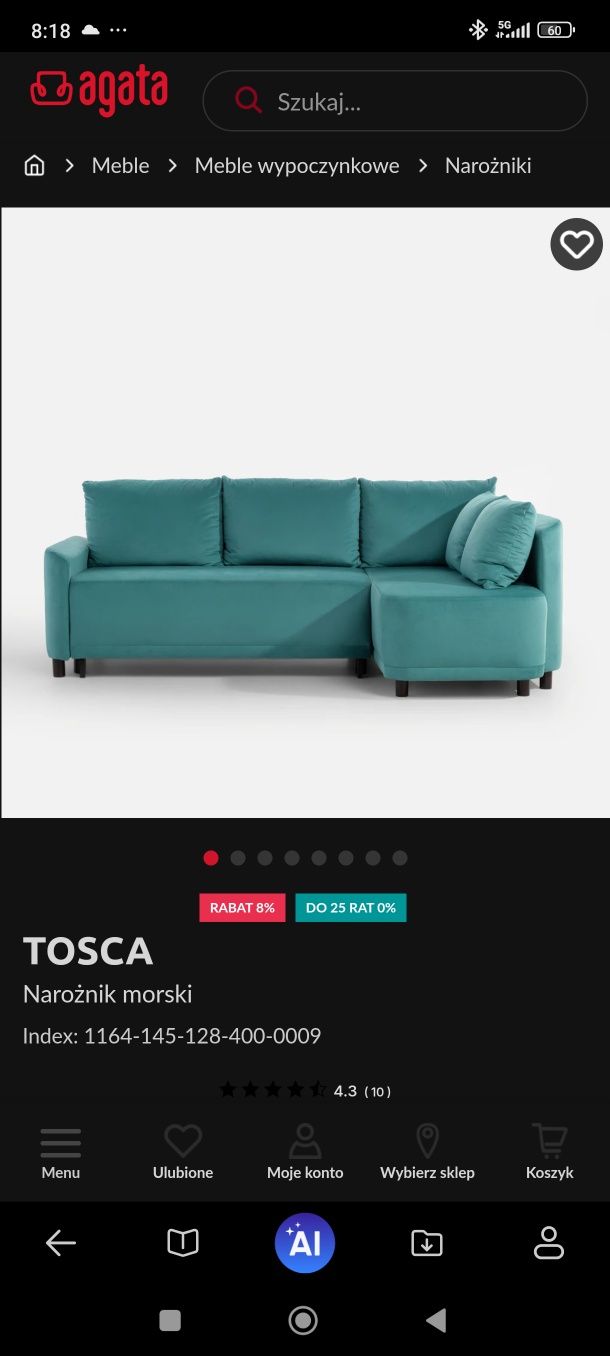The height and width of the screenshot is (1356, 610).
Task: Launch the browser AI assistant
Action: point(305,1243)
